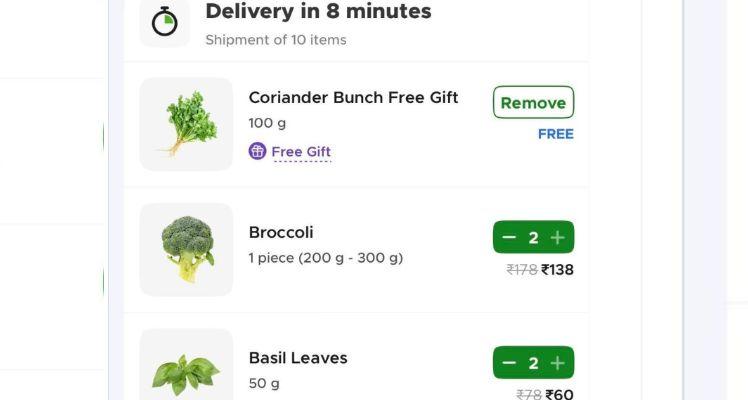
Task: Add one more Basil Leaves
Action: tap(558, 362)
